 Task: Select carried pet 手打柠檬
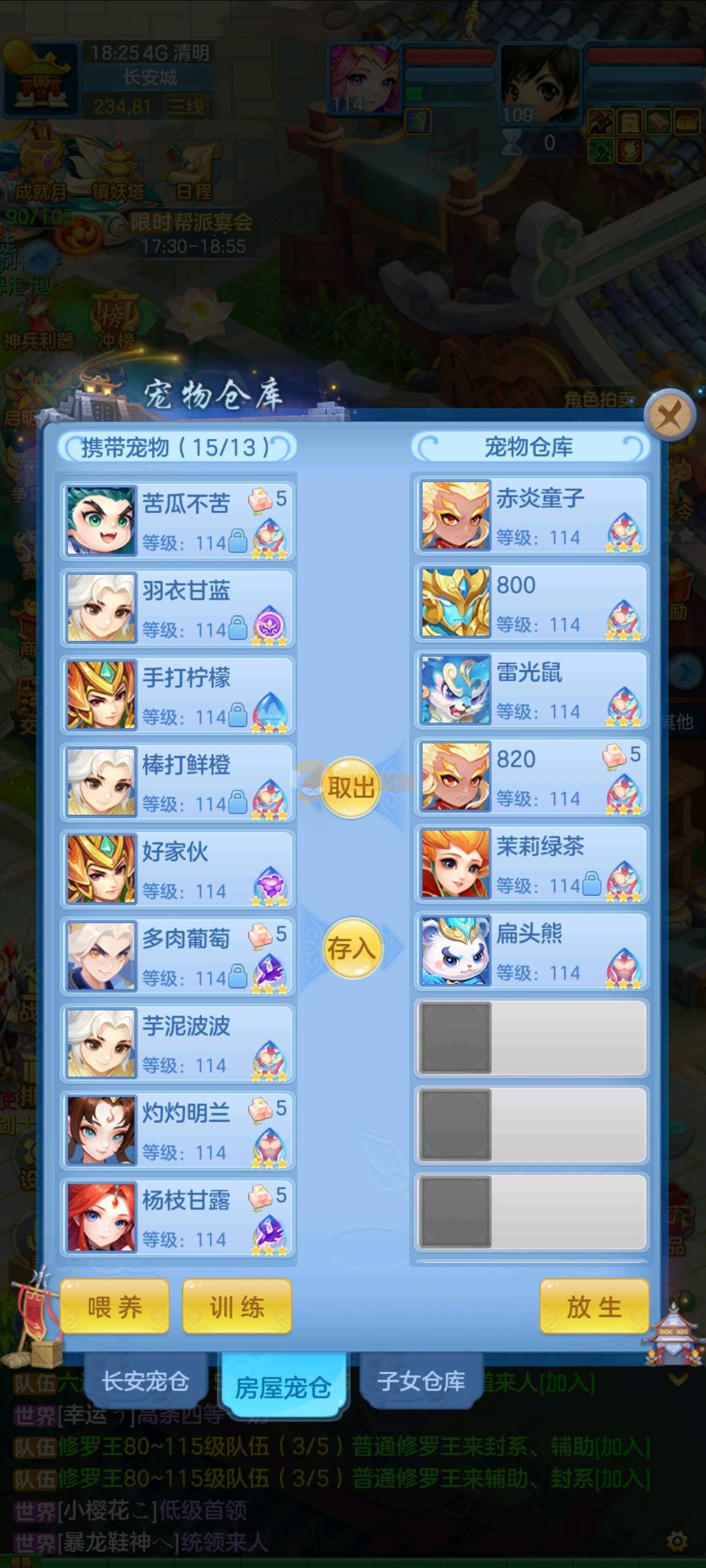tap(178, 694)
